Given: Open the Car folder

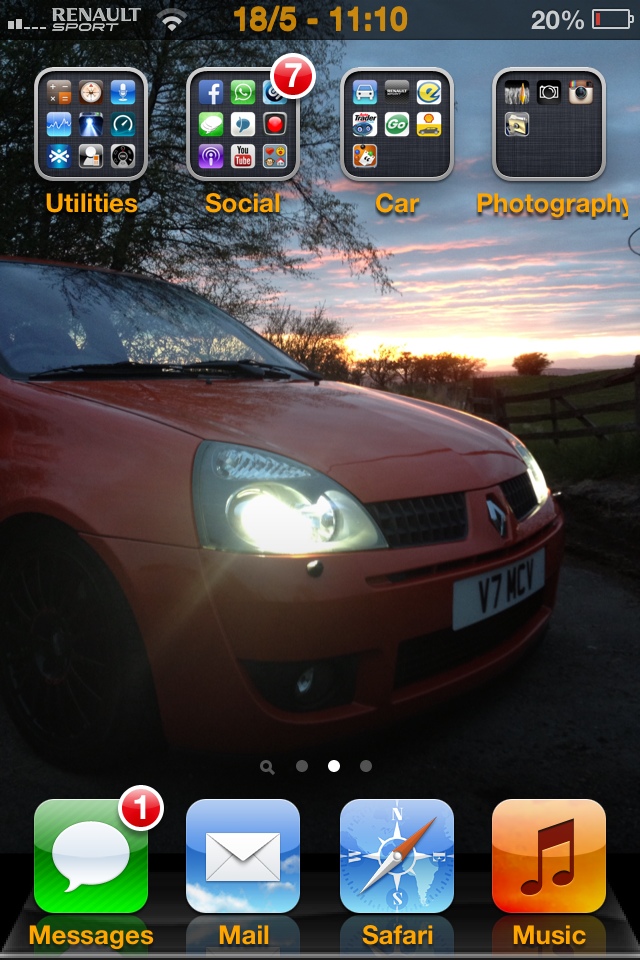Looking at the screenshot, I should pyautogui.click(x=397, y=124).
